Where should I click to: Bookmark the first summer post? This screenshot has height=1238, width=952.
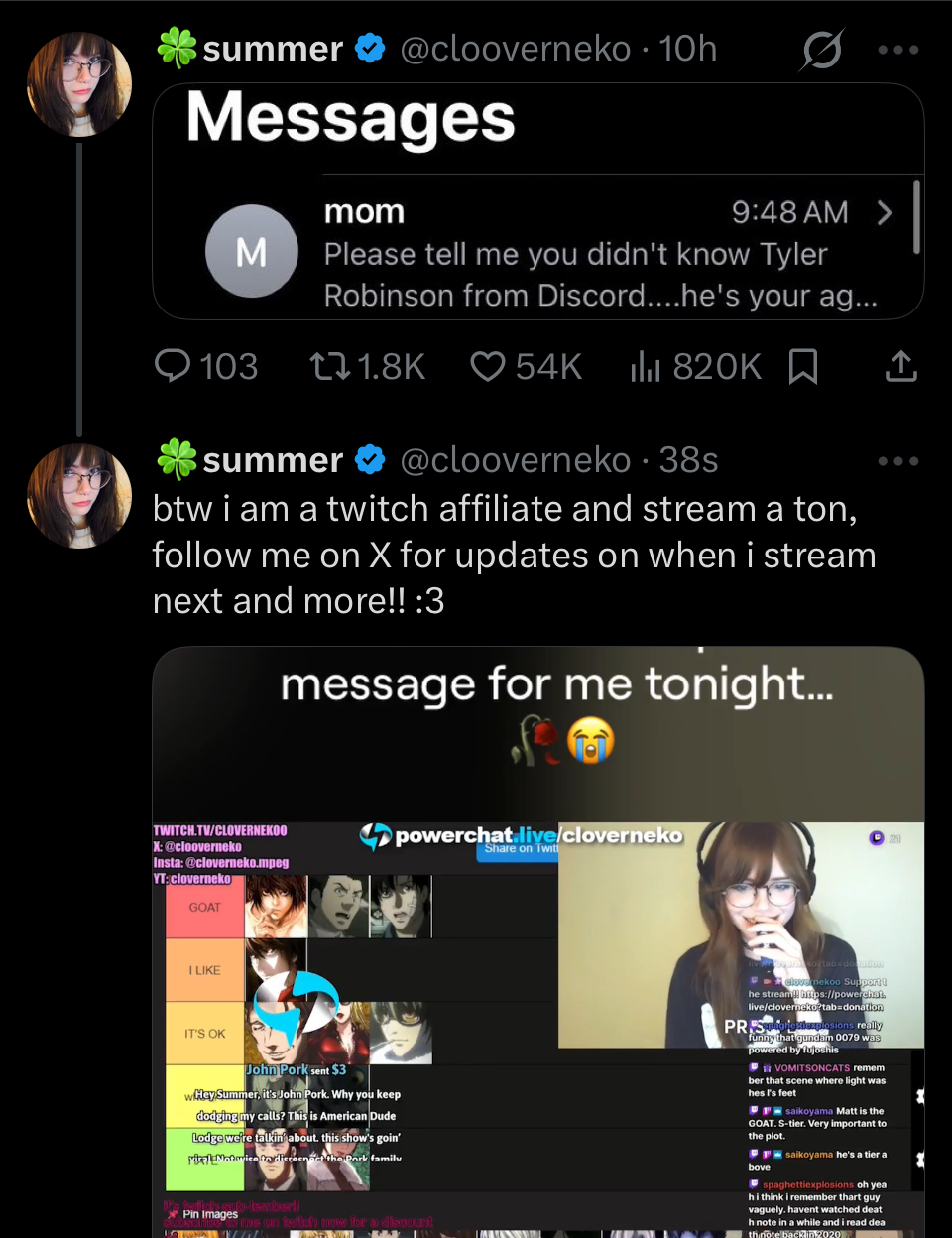tap(802, 367)
